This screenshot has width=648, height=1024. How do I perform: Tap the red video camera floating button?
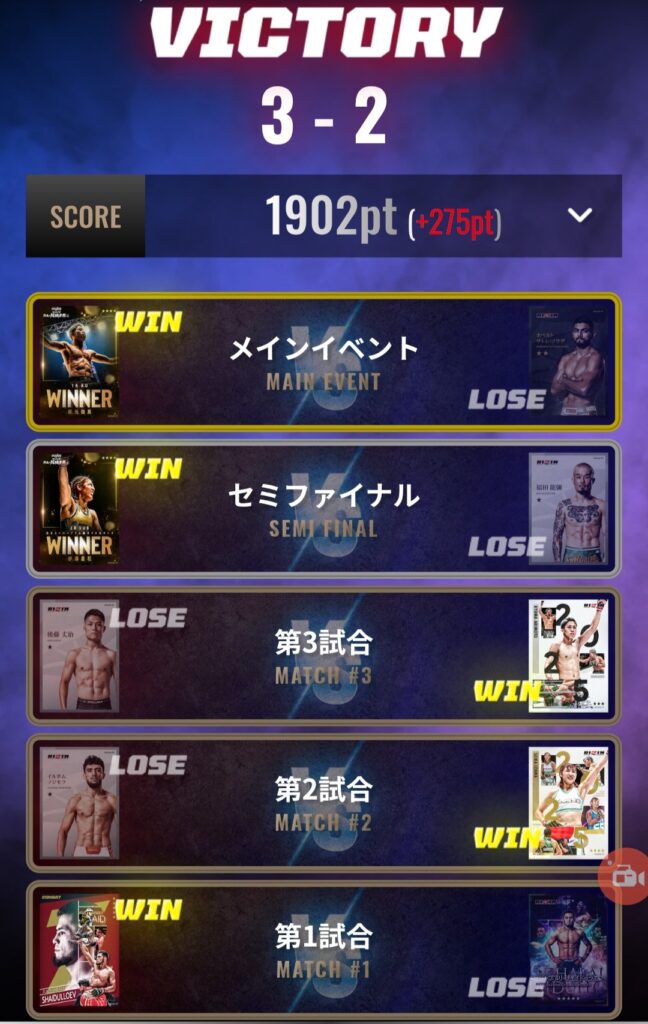click(625, 876)
